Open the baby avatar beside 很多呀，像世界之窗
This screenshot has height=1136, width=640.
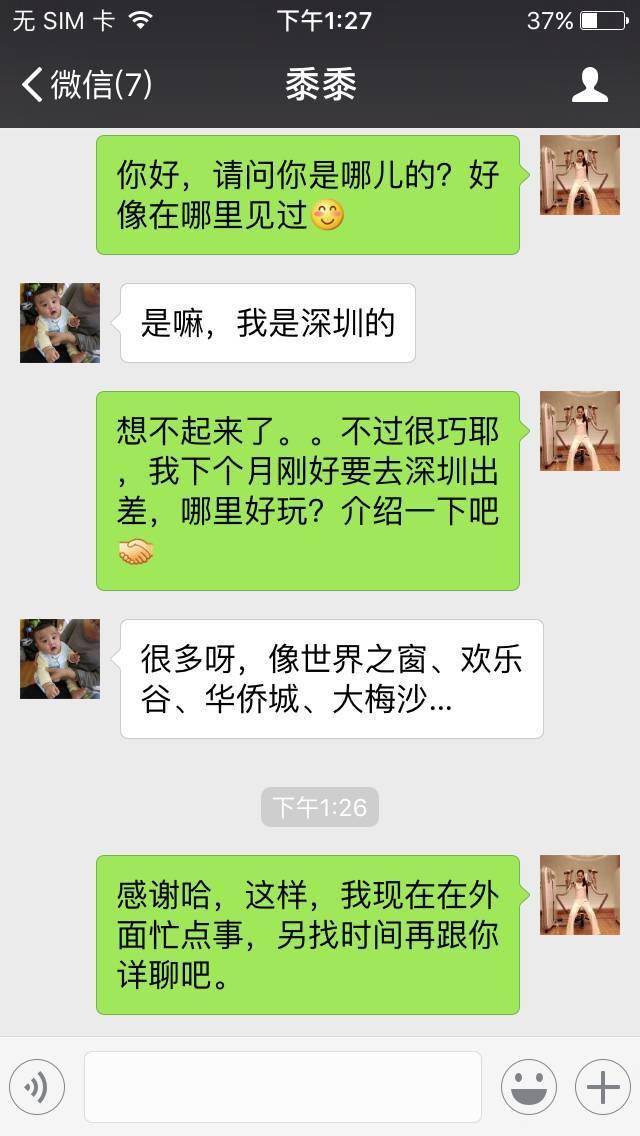pyautogui.click(x=60, y=659)
